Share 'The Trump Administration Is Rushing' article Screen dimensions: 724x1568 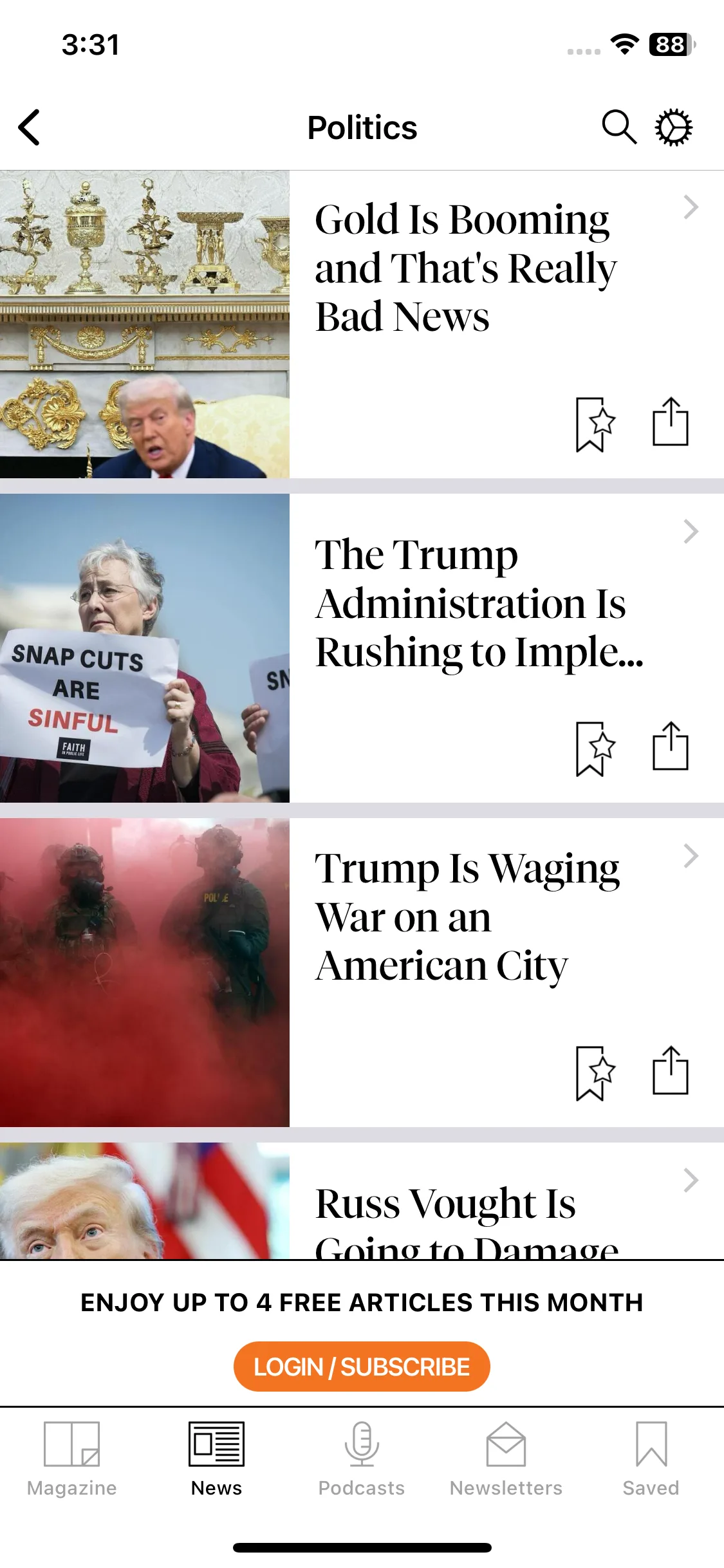(x=670, y=747)
